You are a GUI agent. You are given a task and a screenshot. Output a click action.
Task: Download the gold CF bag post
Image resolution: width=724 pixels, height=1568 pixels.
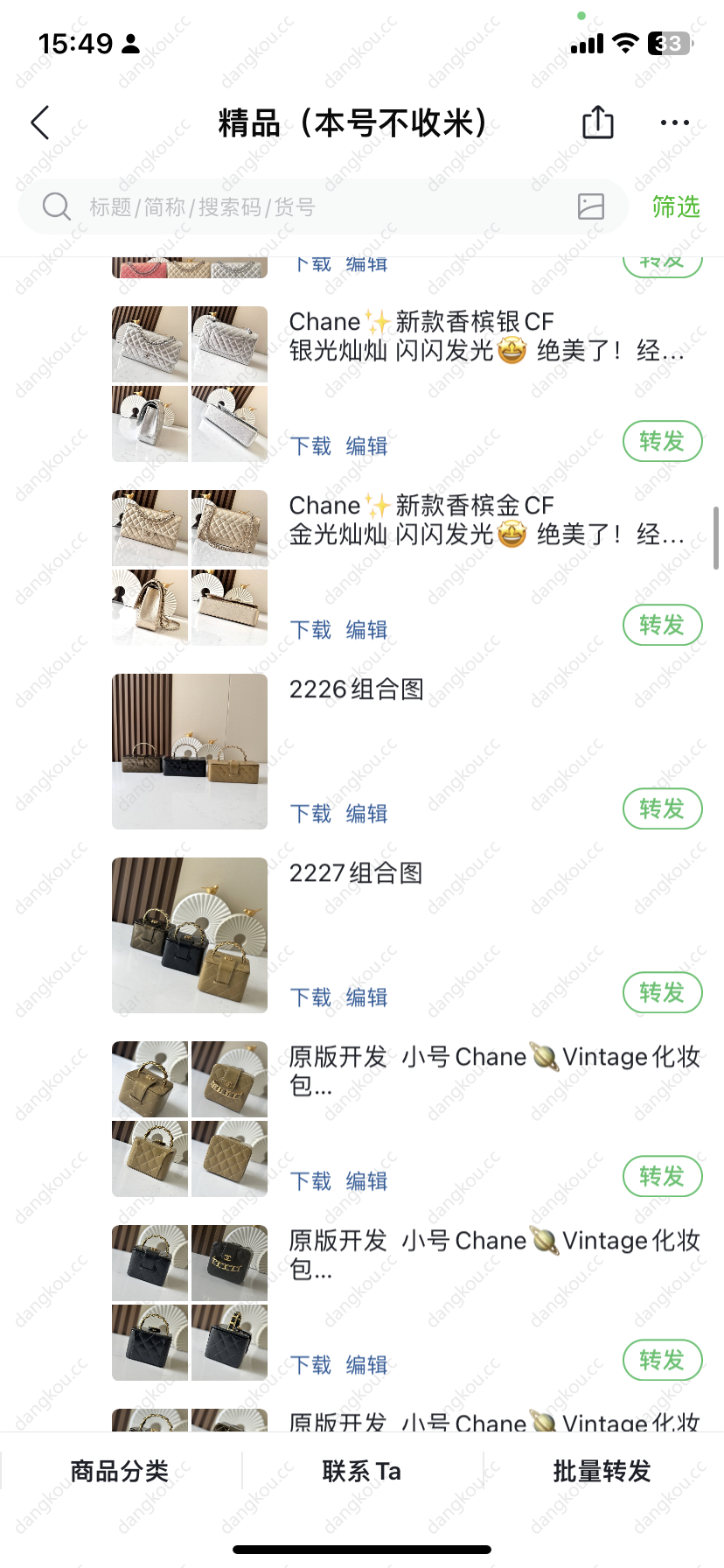310,630
